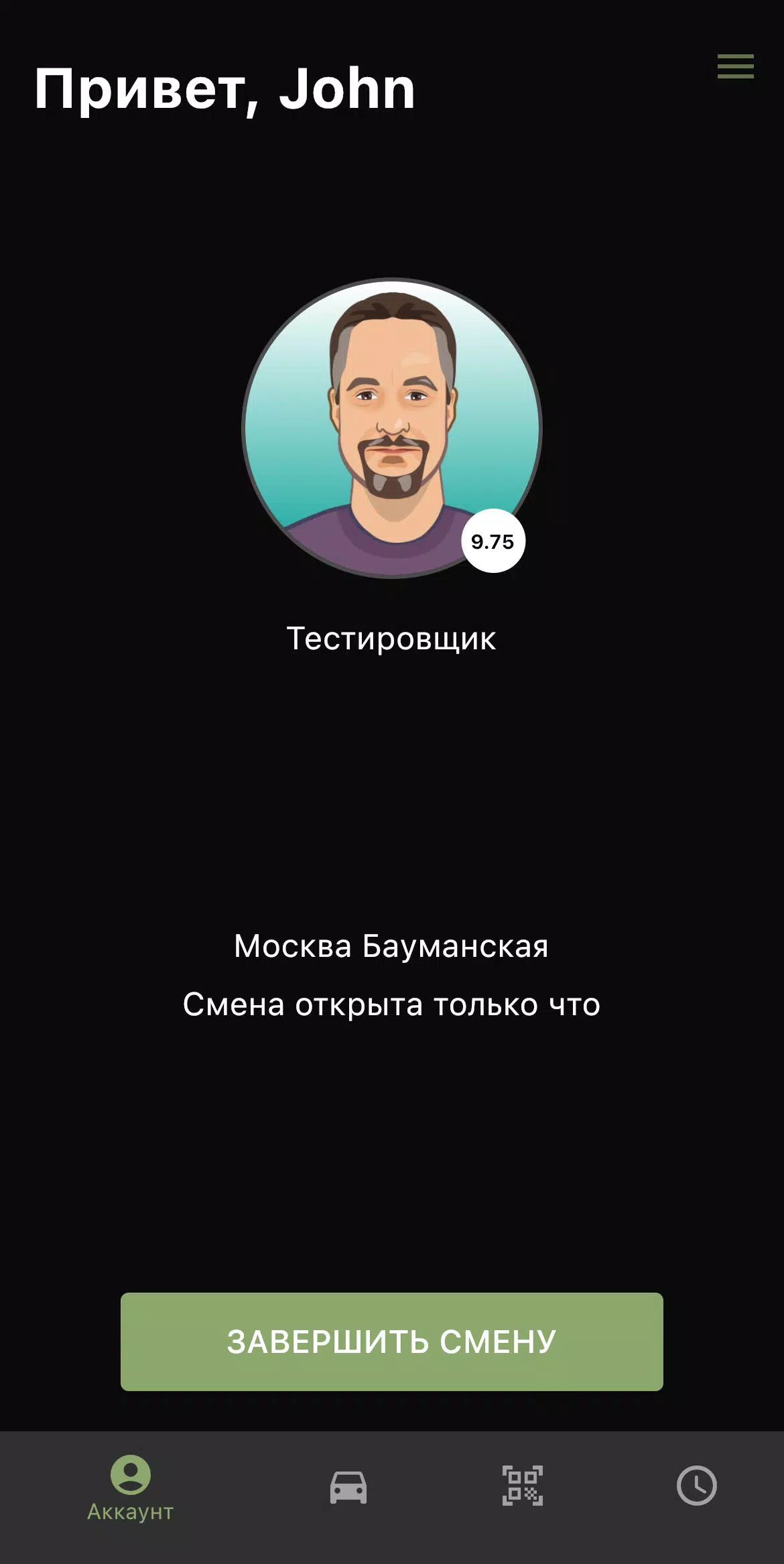Switch to the Аккаунт tab
Viewport: 784px width, 1564px height.
click(131, 1488)
